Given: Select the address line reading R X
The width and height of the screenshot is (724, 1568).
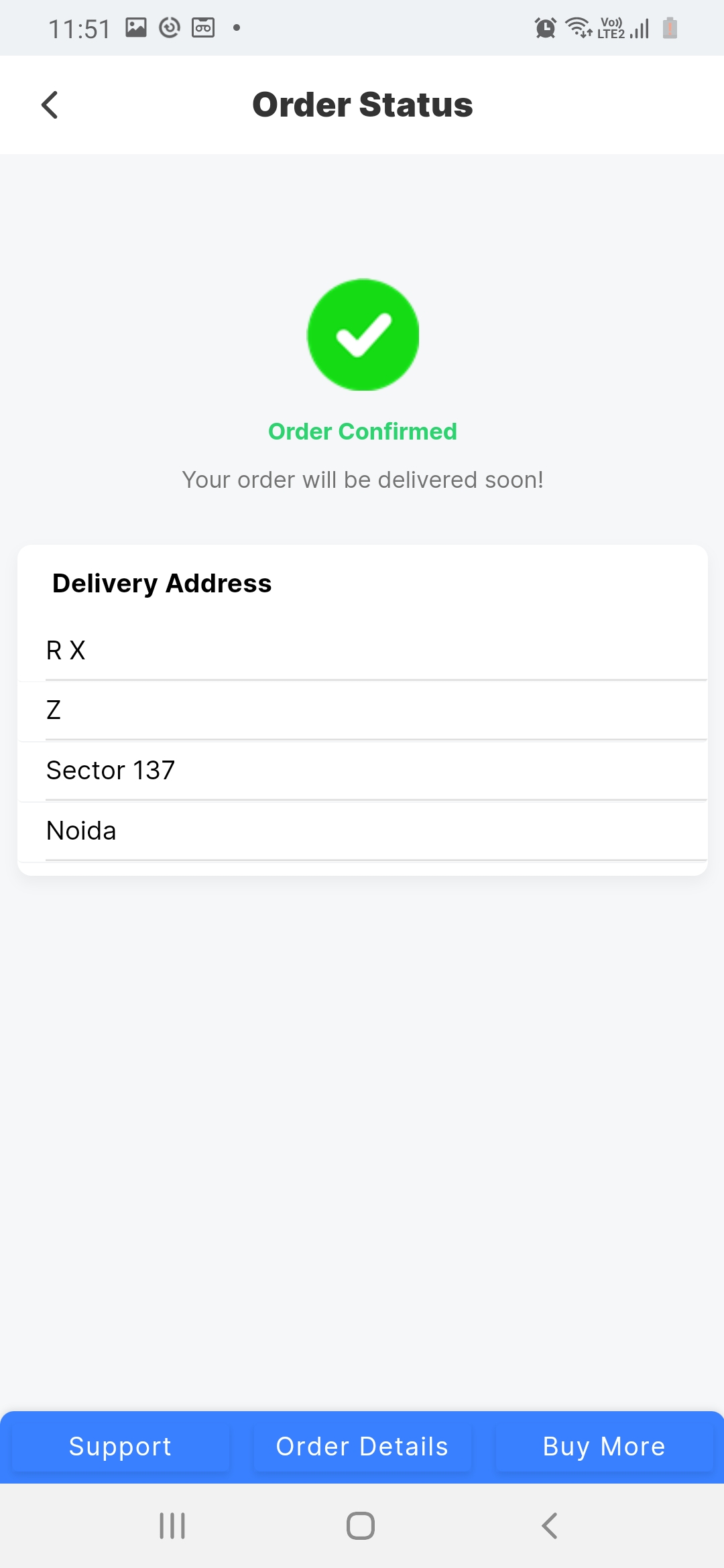Looking at the screenshot, I should tap(362, 650).
